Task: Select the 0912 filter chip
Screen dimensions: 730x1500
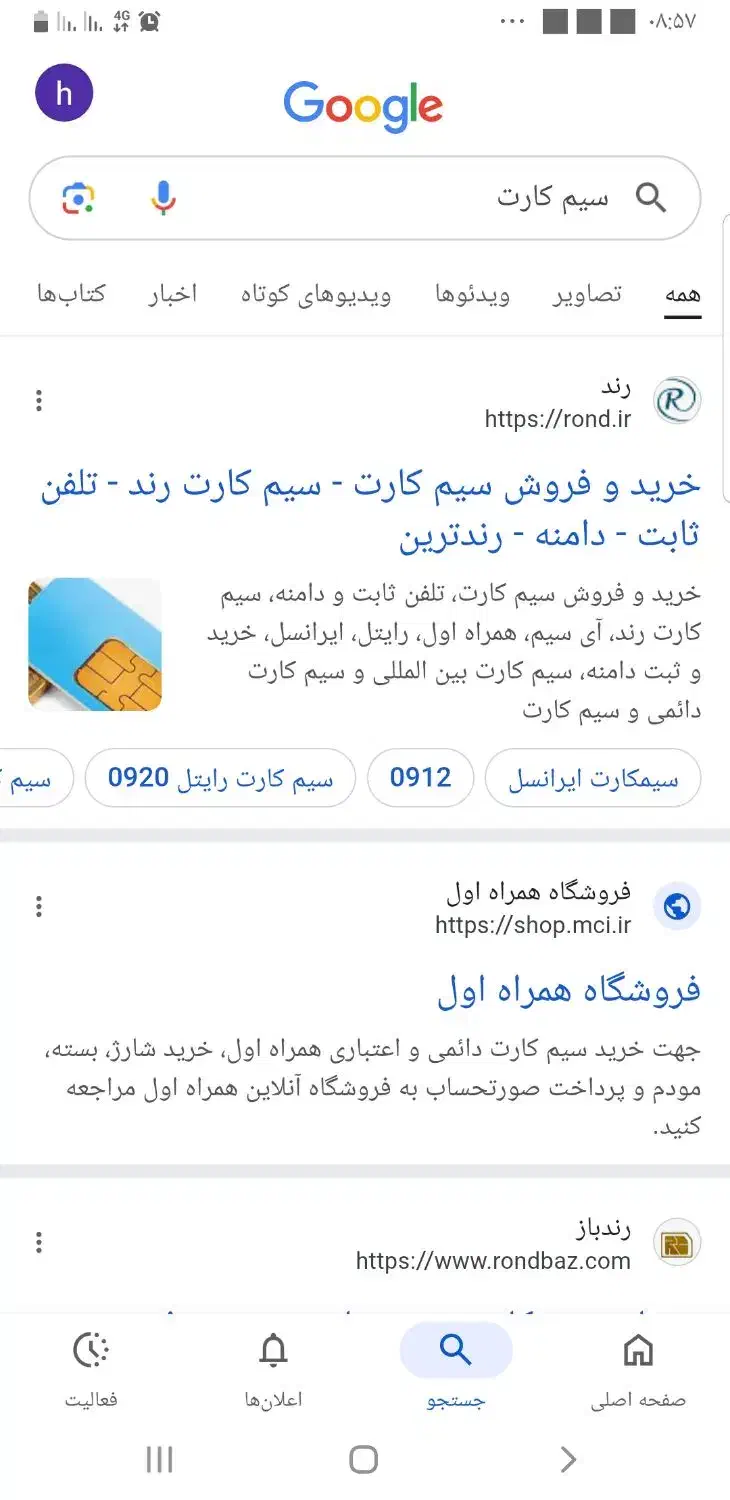Action: point(420,778)
